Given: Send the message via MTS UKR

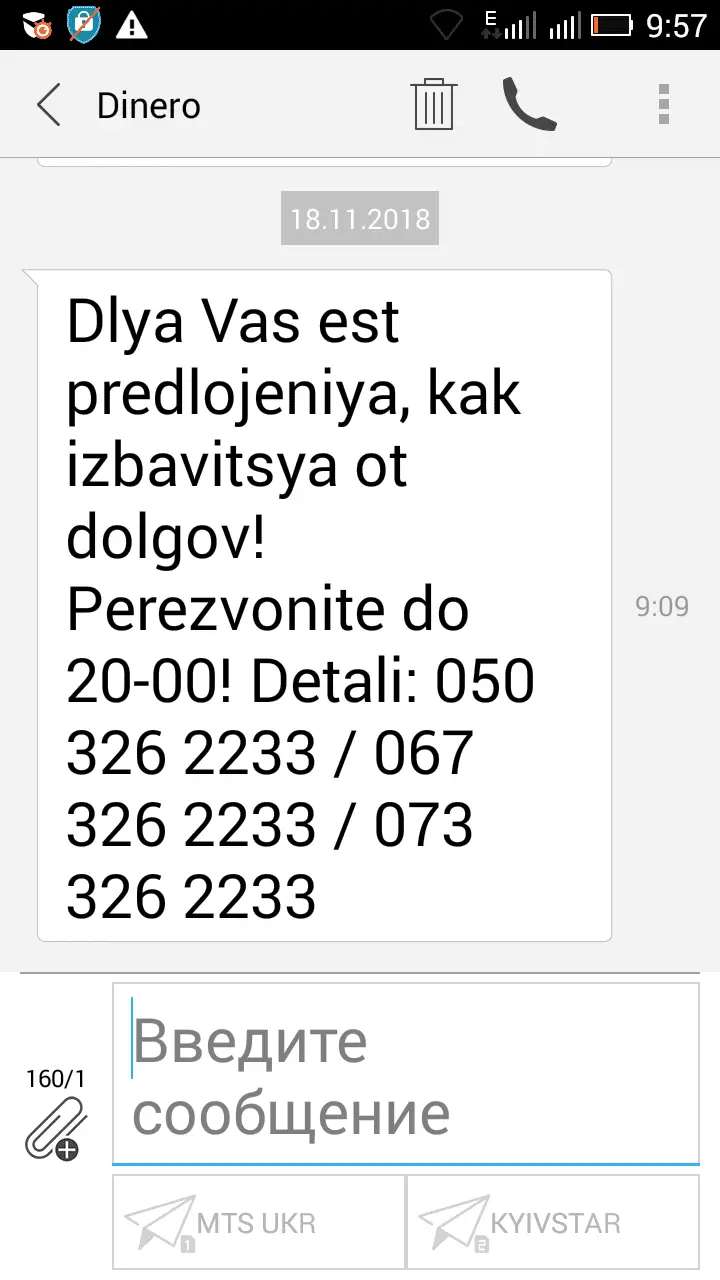Looking at the screenshot, I should [x=258, y=1222].
